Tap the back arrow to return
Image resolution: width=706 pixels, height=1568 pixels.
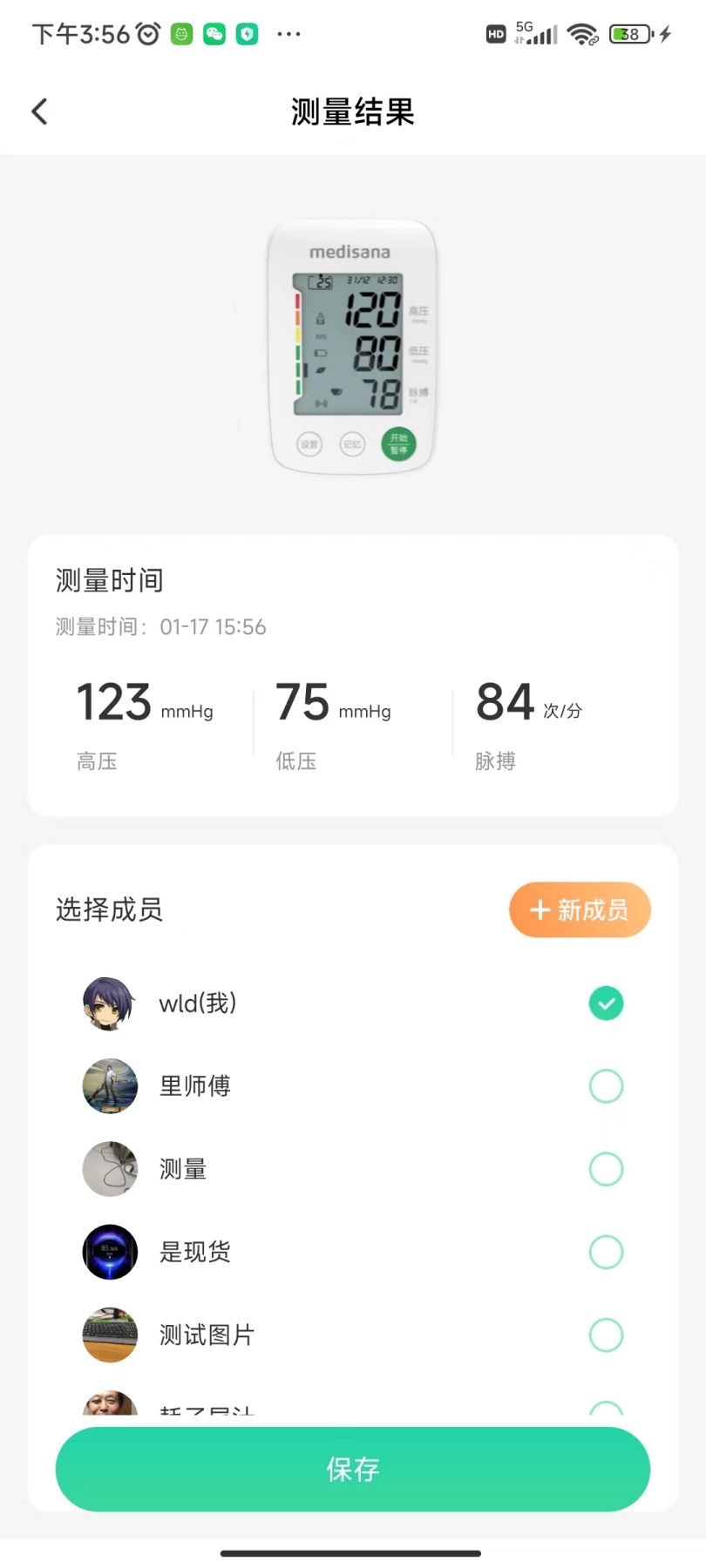(38, 112)
